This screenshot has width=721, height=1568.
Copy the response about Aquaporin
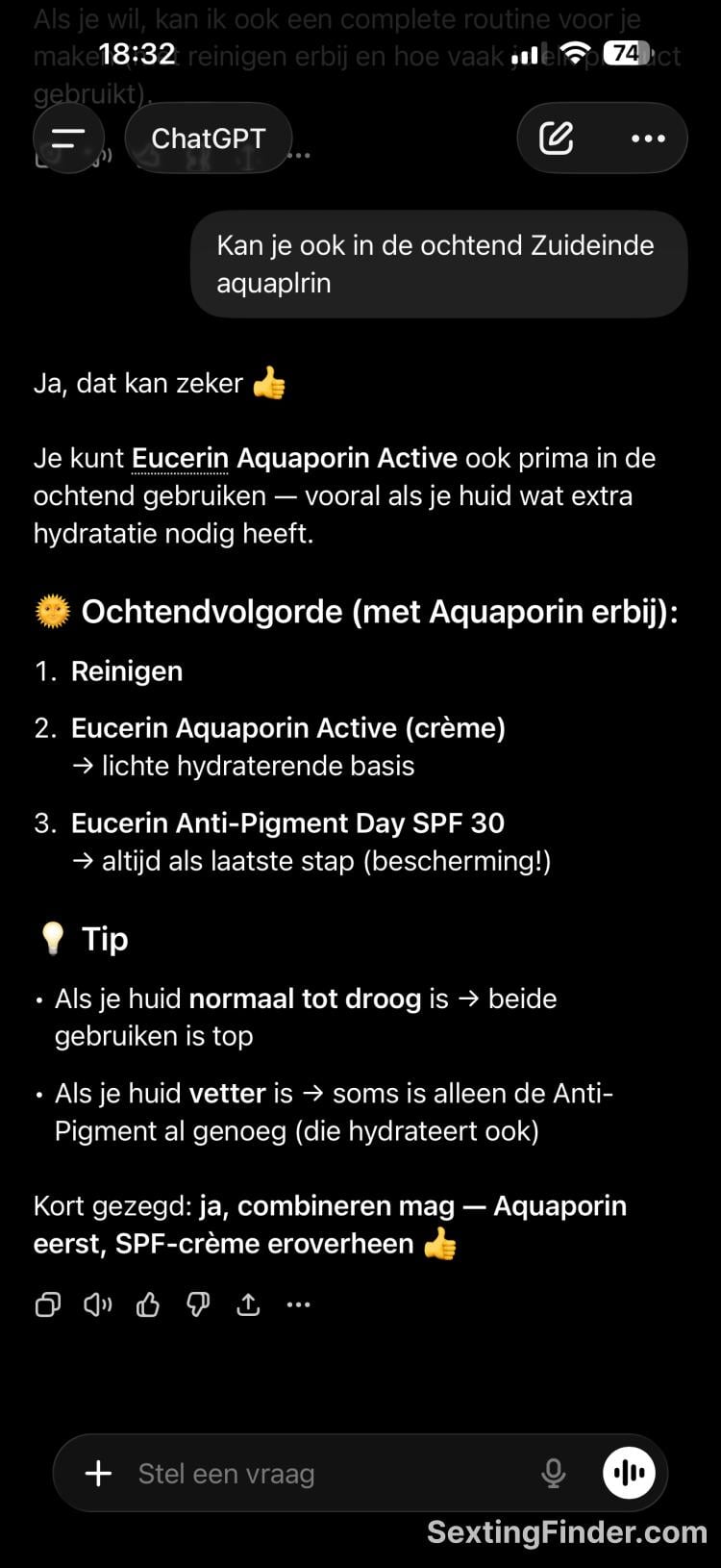click(x=47, y=1304)
